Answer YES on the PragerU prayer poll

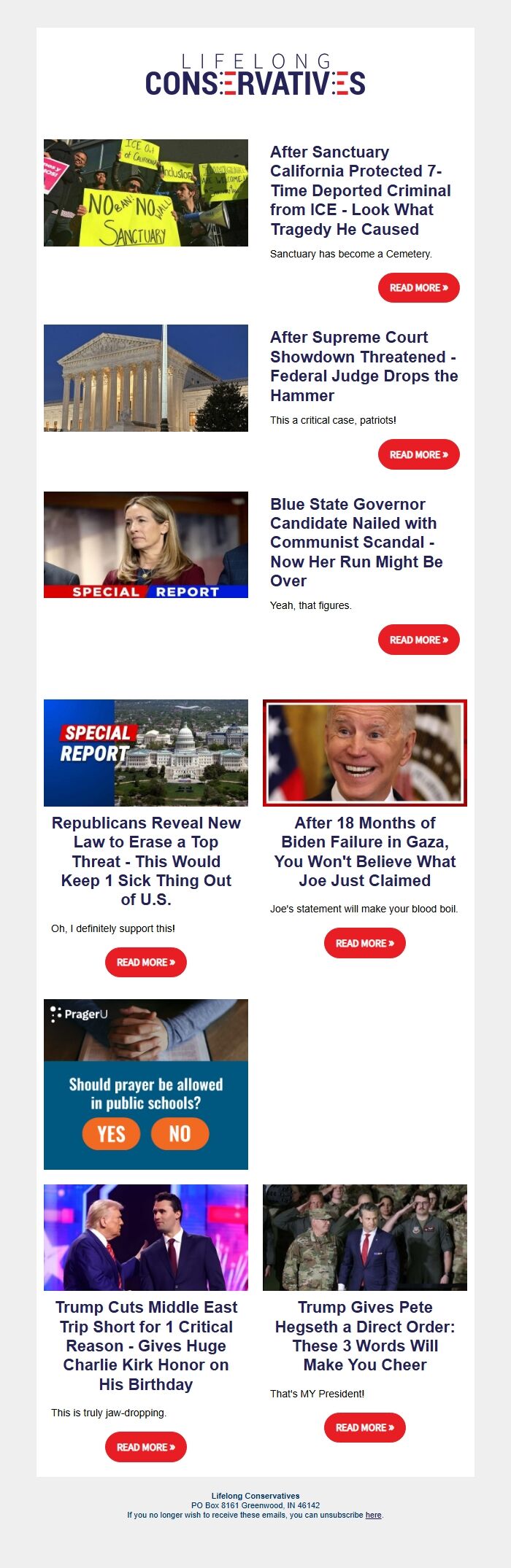pos(111,1134)
